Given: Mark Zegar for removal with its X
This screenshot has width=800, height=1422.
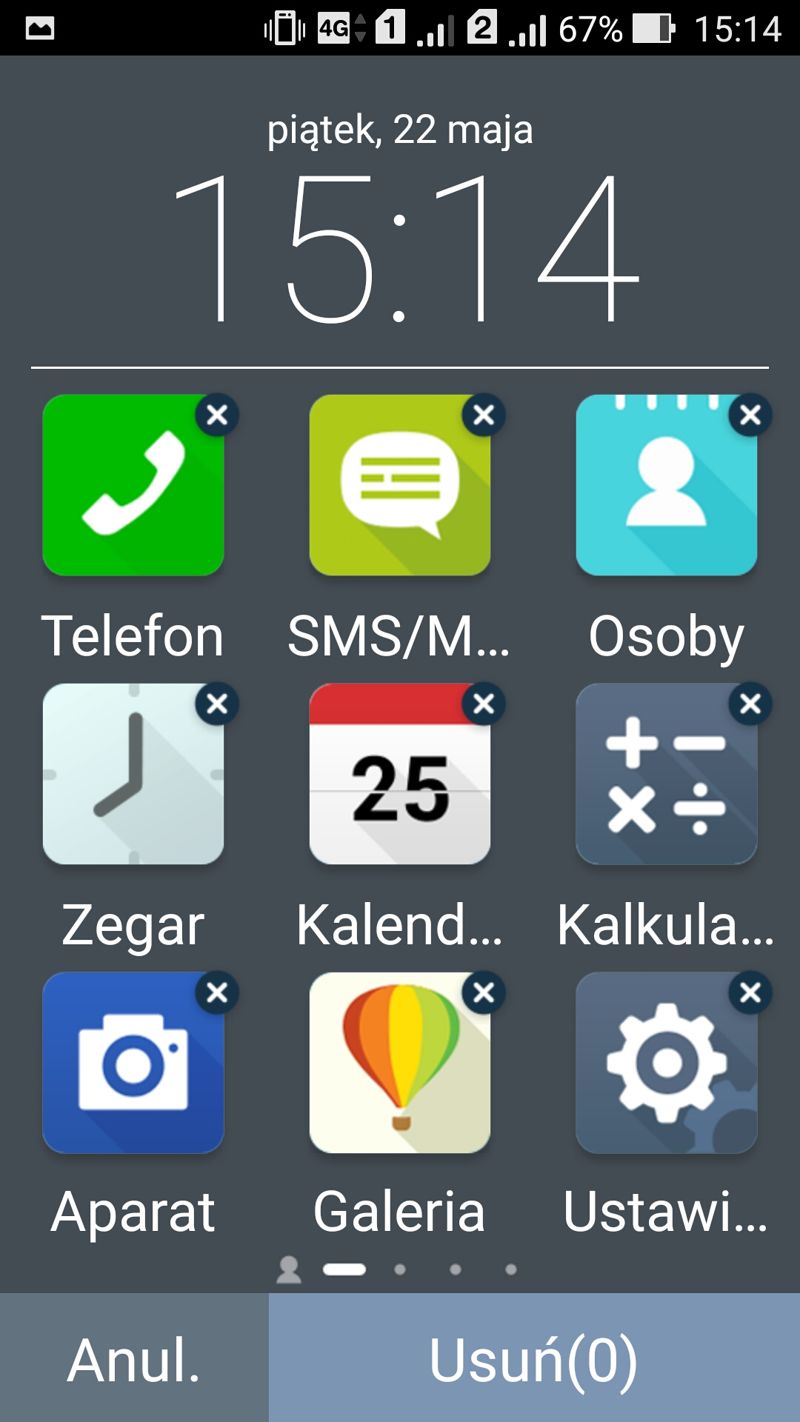Looking at the screenshot, I should [217, 704].
